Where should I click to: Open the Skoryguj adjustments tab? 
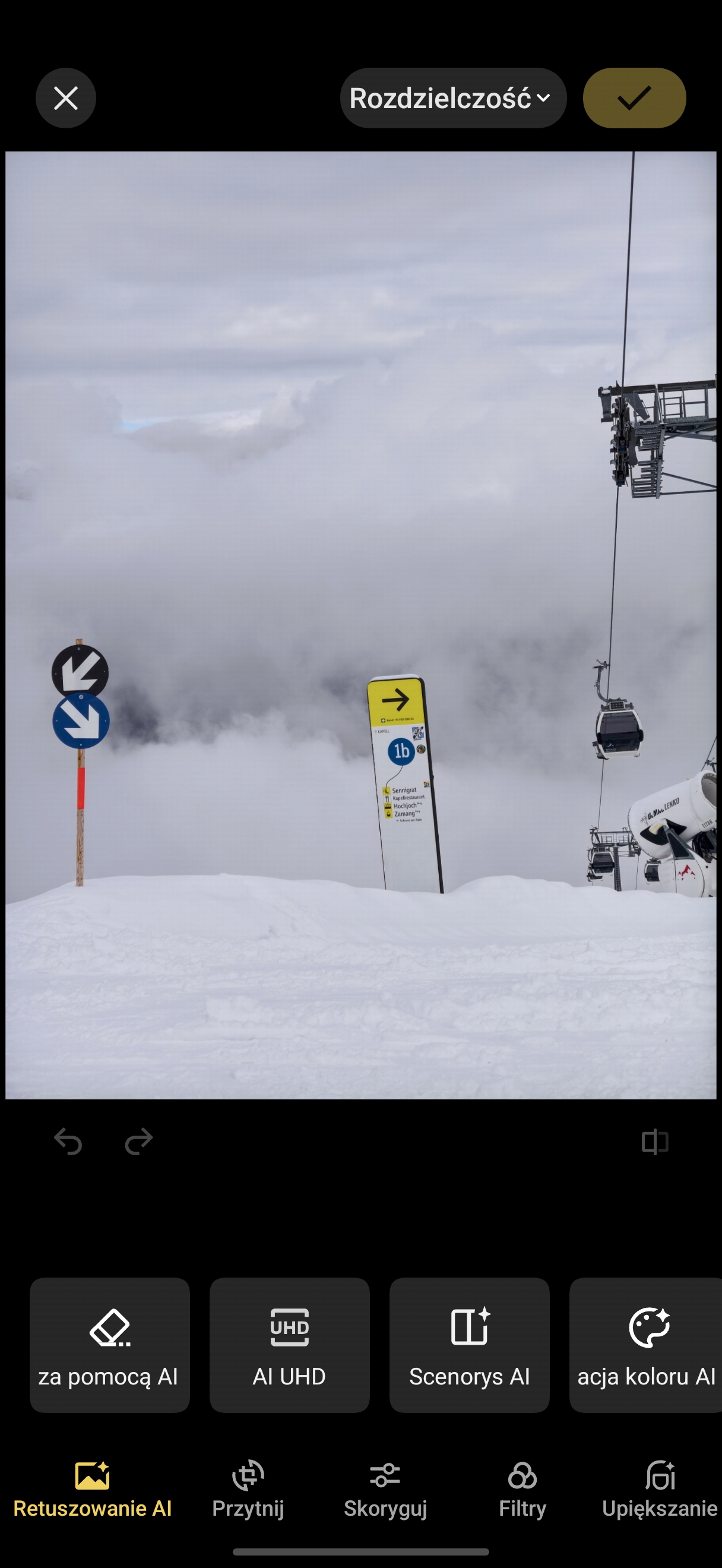click(x=385, y=1489)
